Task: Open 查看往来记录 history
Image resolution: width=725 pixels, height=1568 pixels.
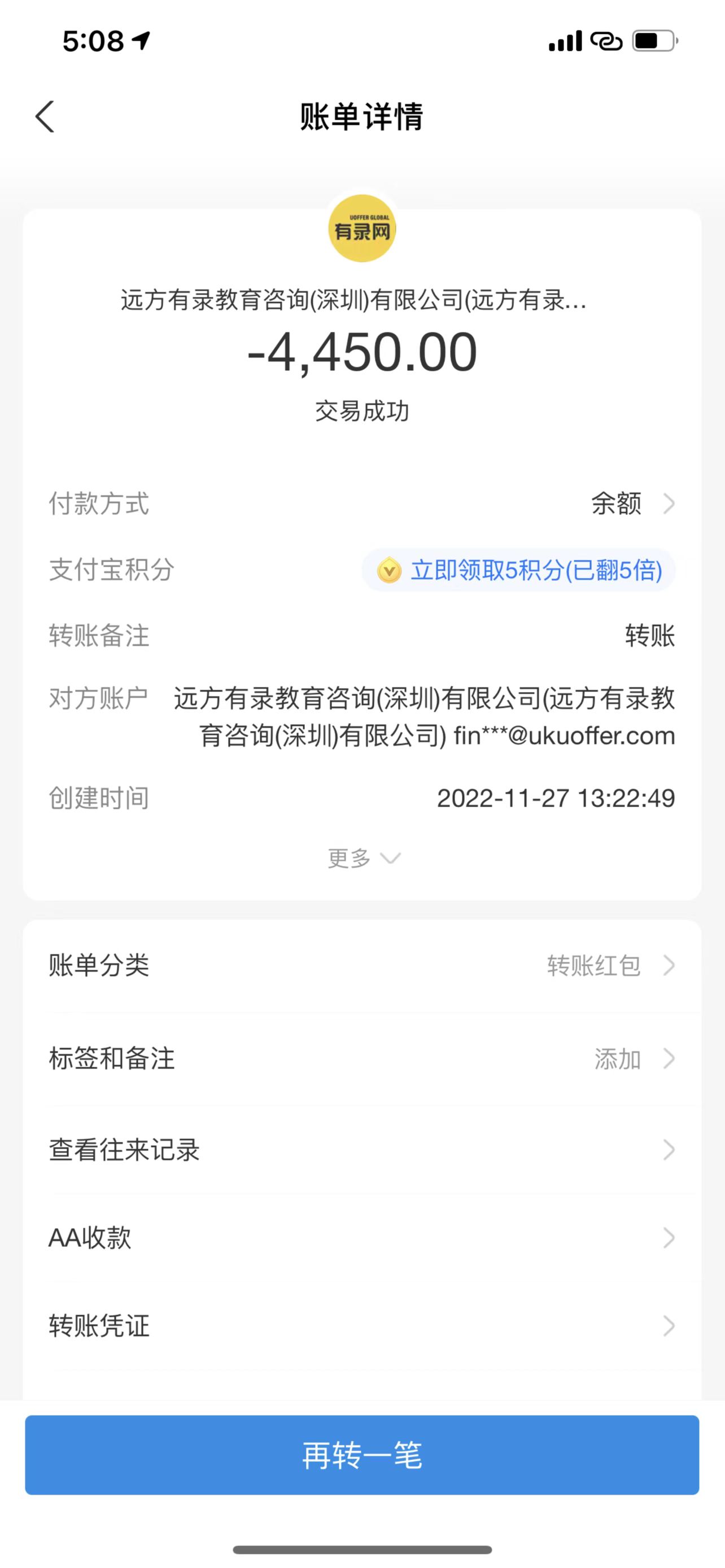Action: 361,1150
